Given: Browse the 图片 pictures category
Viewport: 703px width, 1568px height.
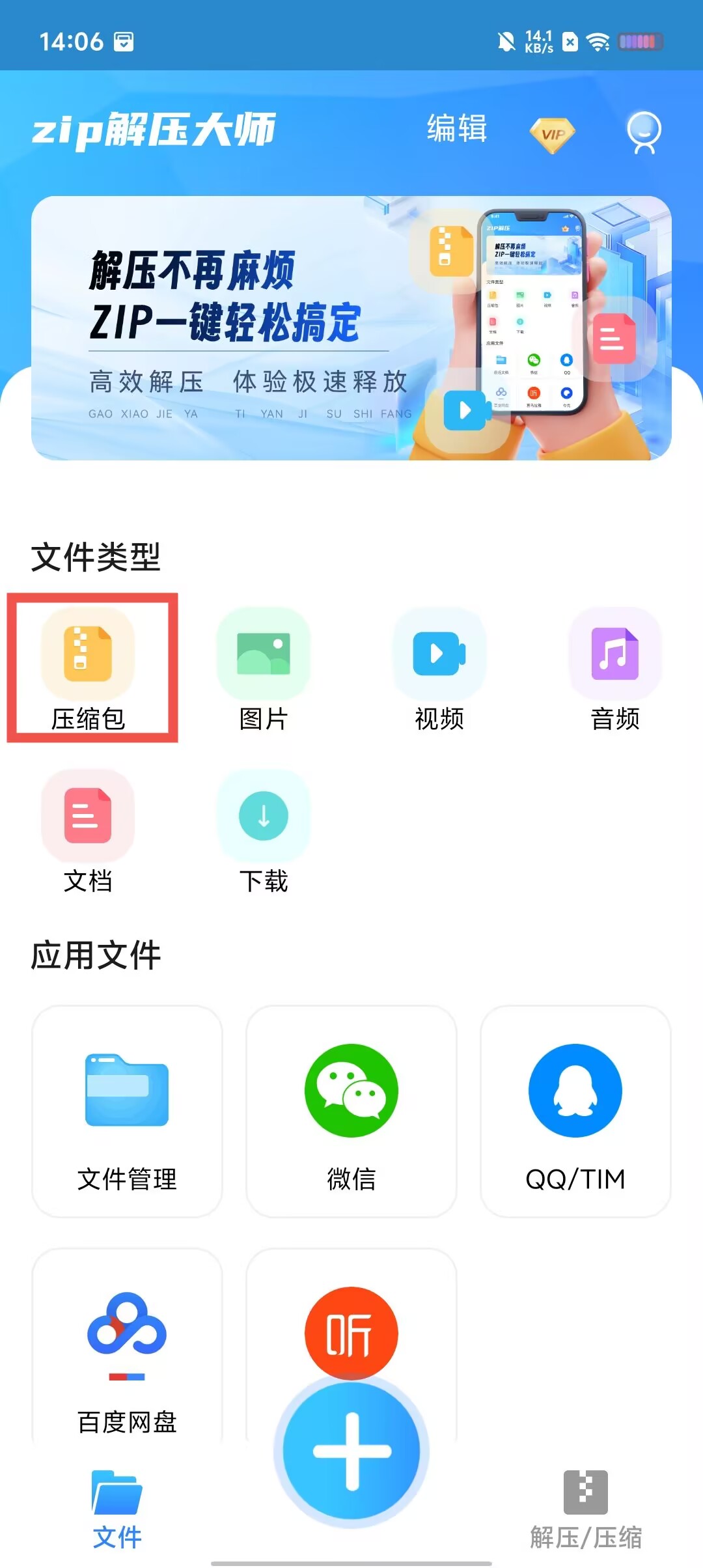Looking at the screenshot, I should [x=264, y=669].
